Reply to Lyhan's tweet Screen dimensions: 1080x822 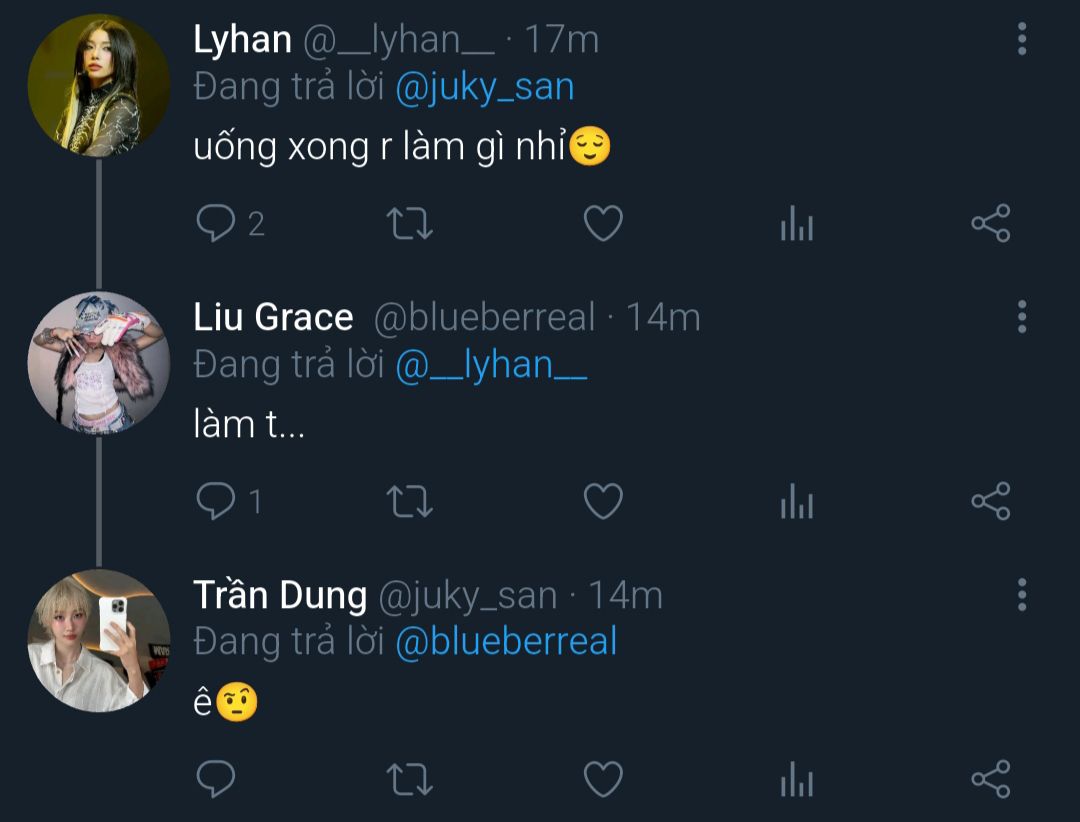pyautogui.click(x=215, y=224)
